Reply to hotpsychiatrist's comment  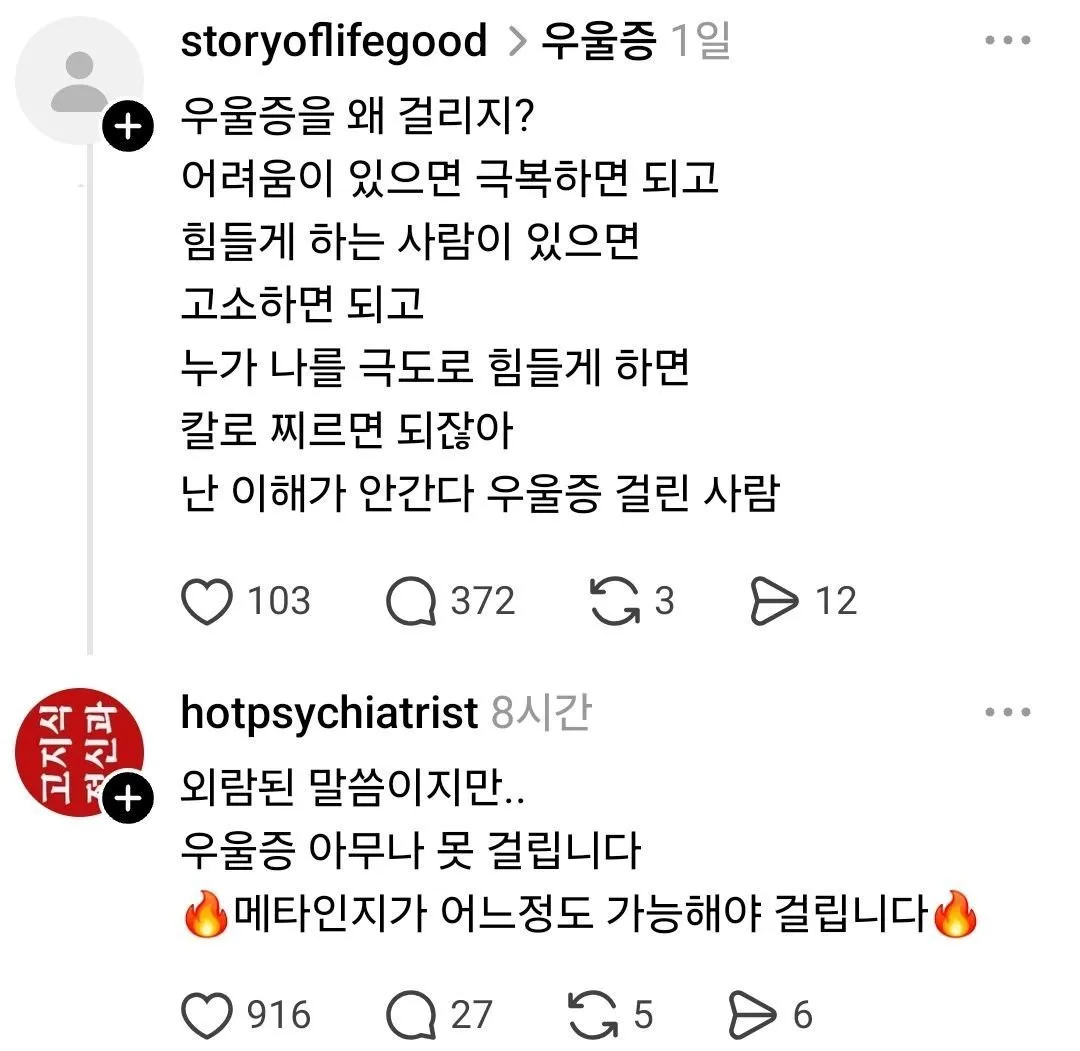(x=412, y=1016)
